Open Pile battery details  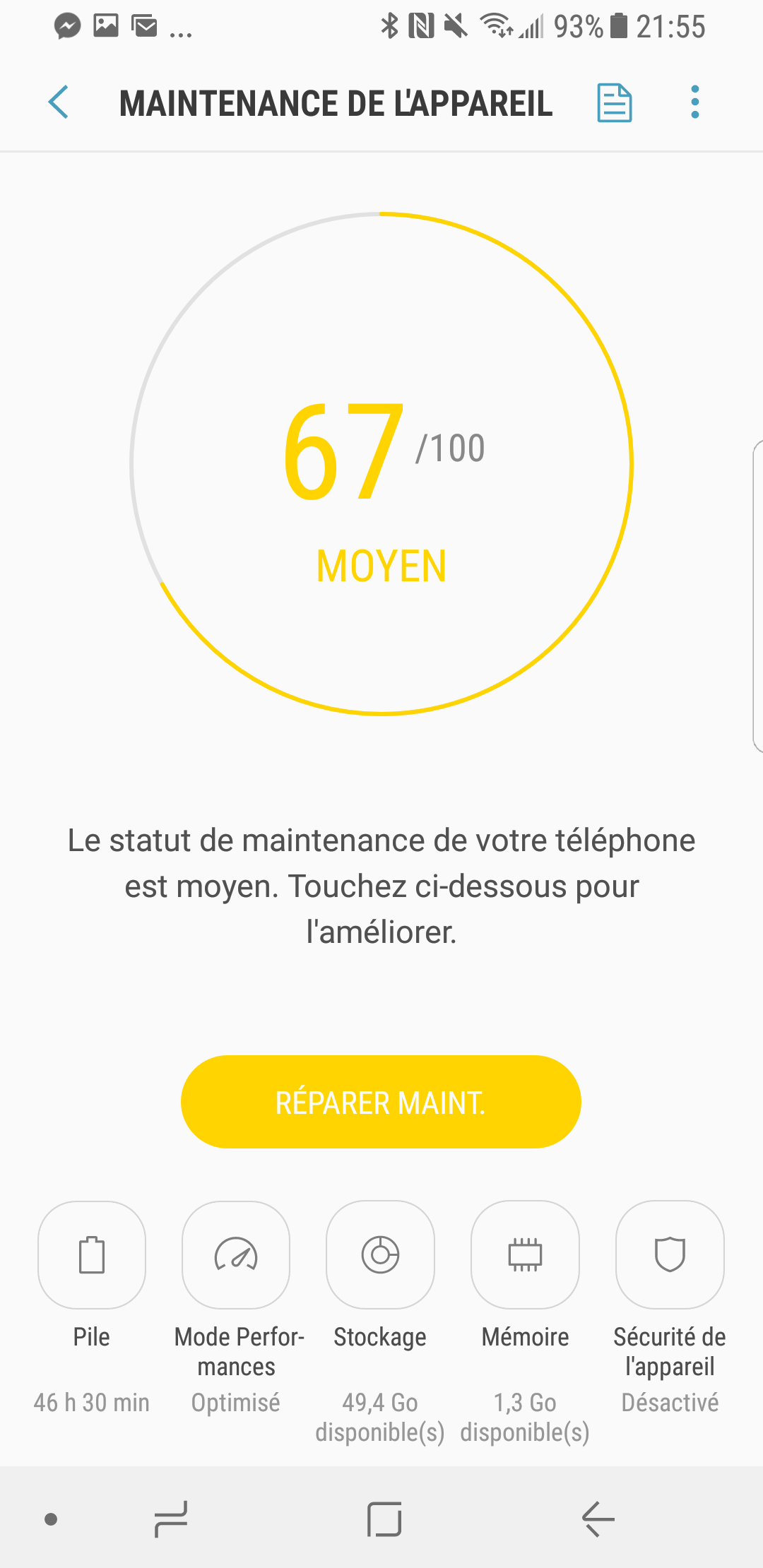point(92,1255)
